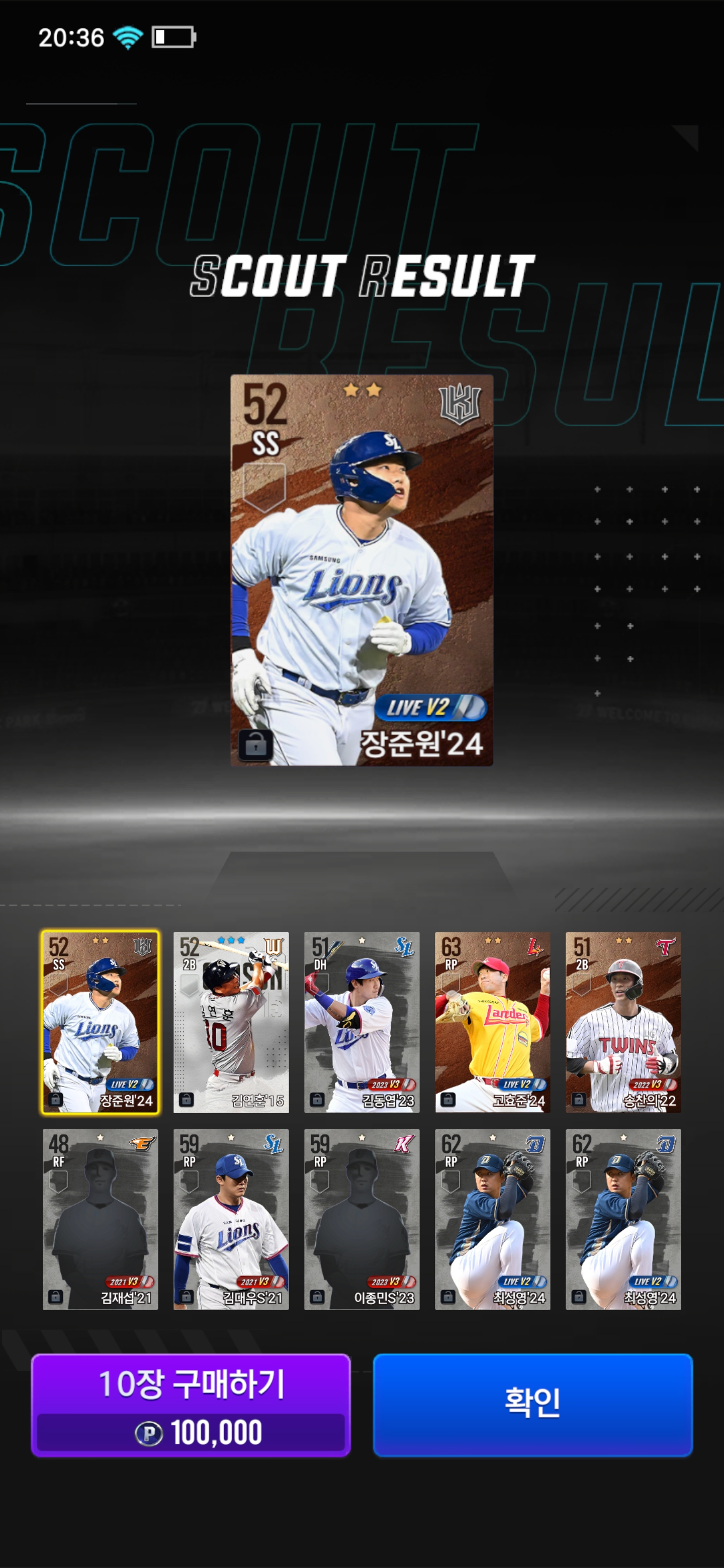Viewport: 724px width, 1568px height.
Task: View the 고효준'24 RP card
Action: (x=493, y=1022)
